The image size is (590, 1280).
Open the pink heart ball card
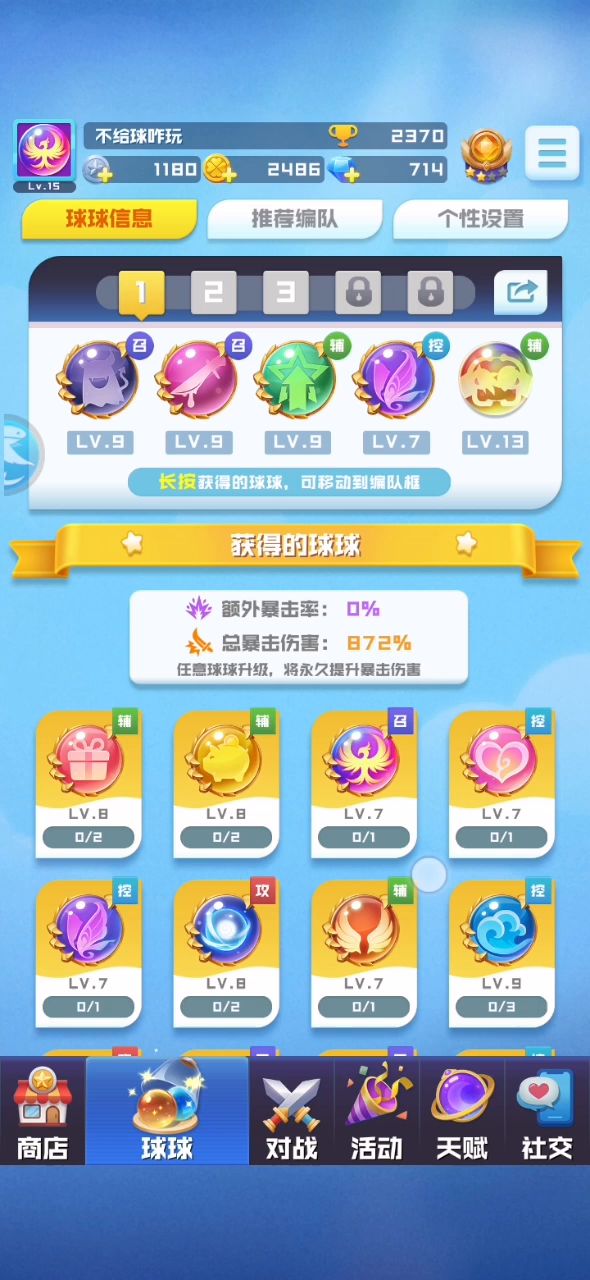coord(502,784)
